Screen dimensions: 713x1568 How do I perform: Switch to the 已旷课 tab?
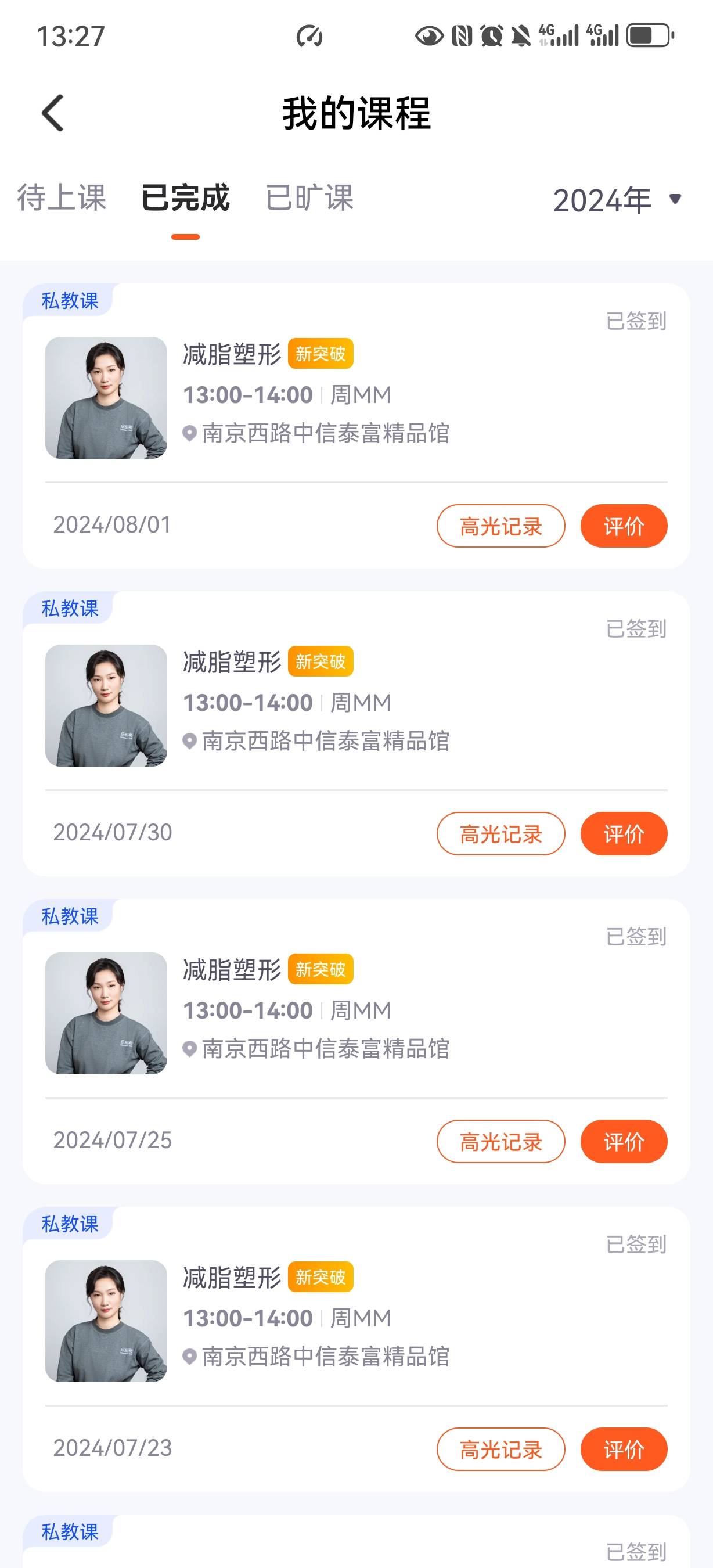[x=309, y=198]
